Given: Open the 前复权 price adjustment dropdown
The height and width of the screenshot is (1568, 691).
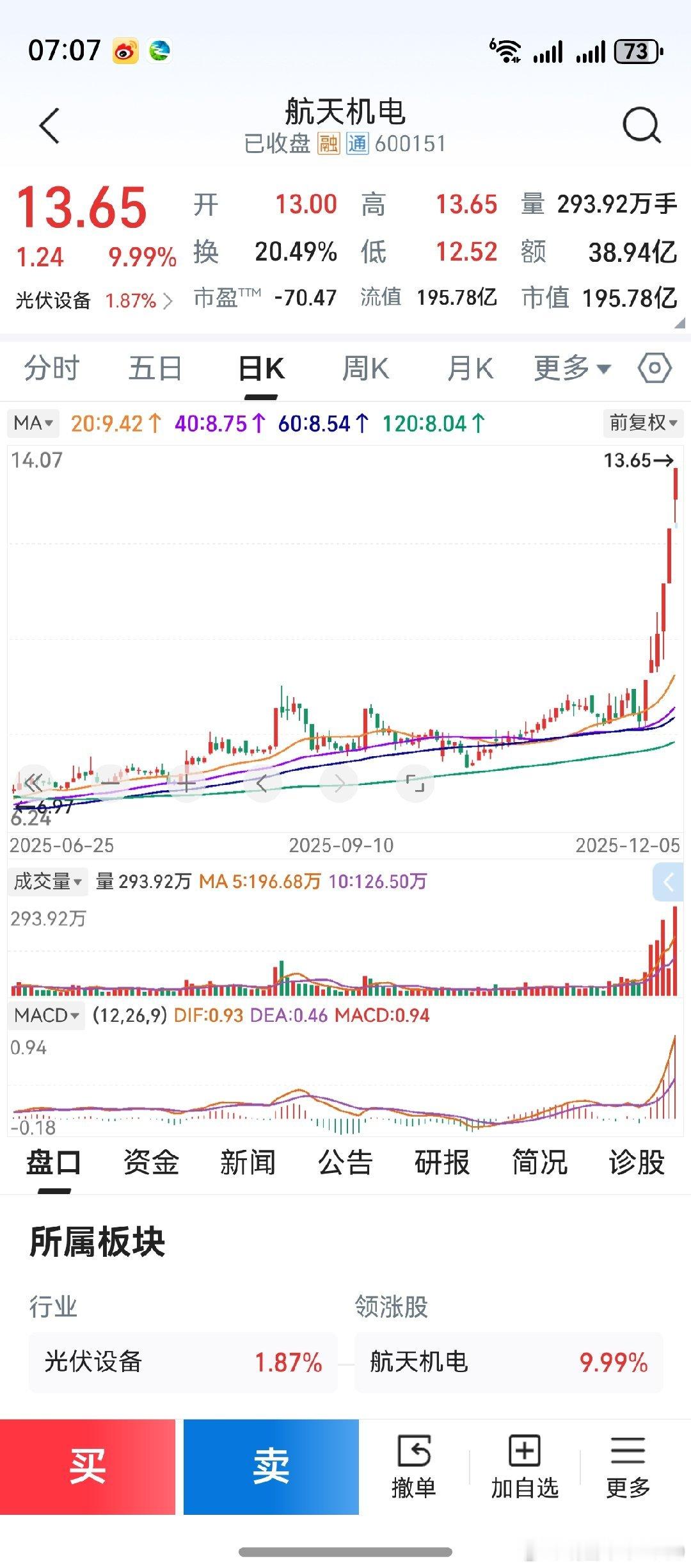Looking at the screenshot, I should 642,423.
